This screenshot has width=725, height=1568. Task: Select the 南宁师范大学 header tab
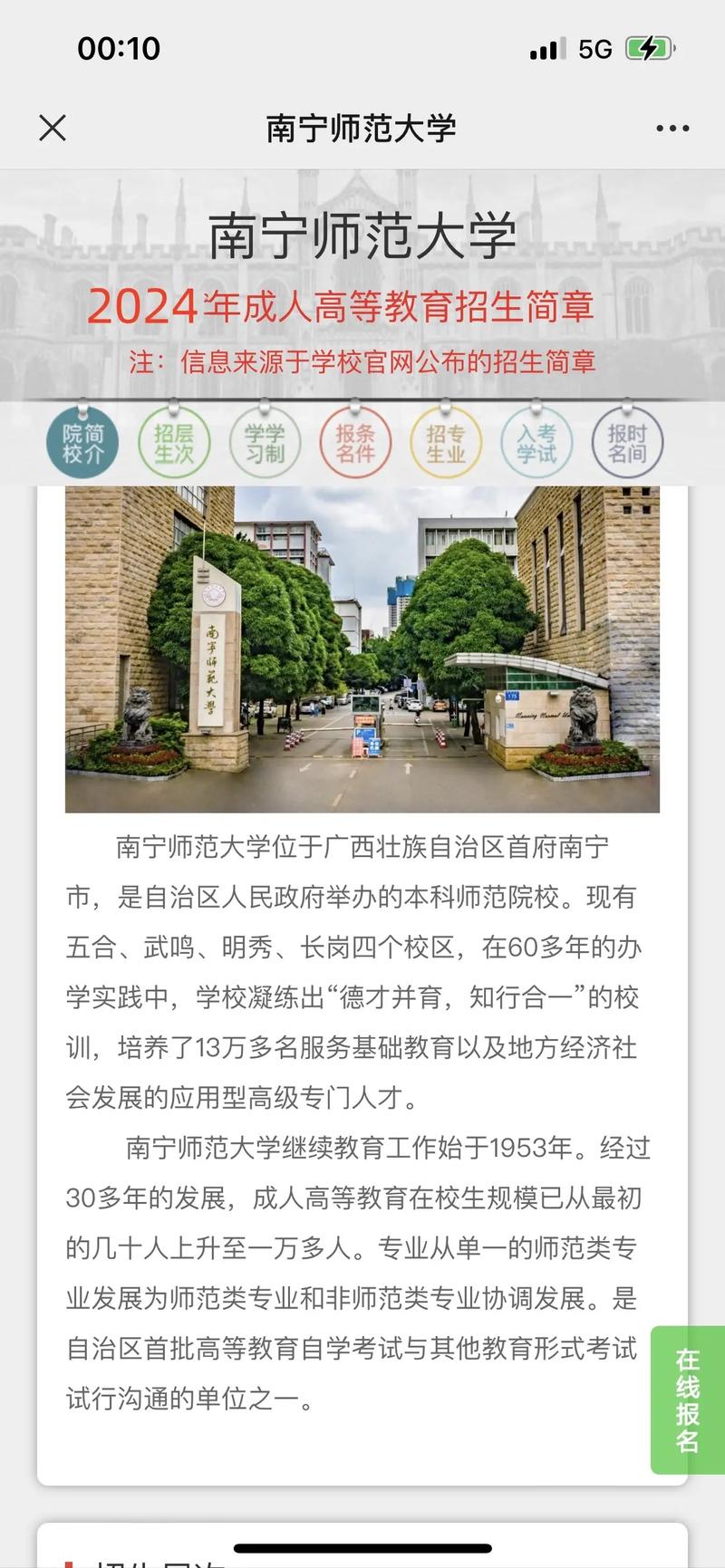tap(362, 128)
